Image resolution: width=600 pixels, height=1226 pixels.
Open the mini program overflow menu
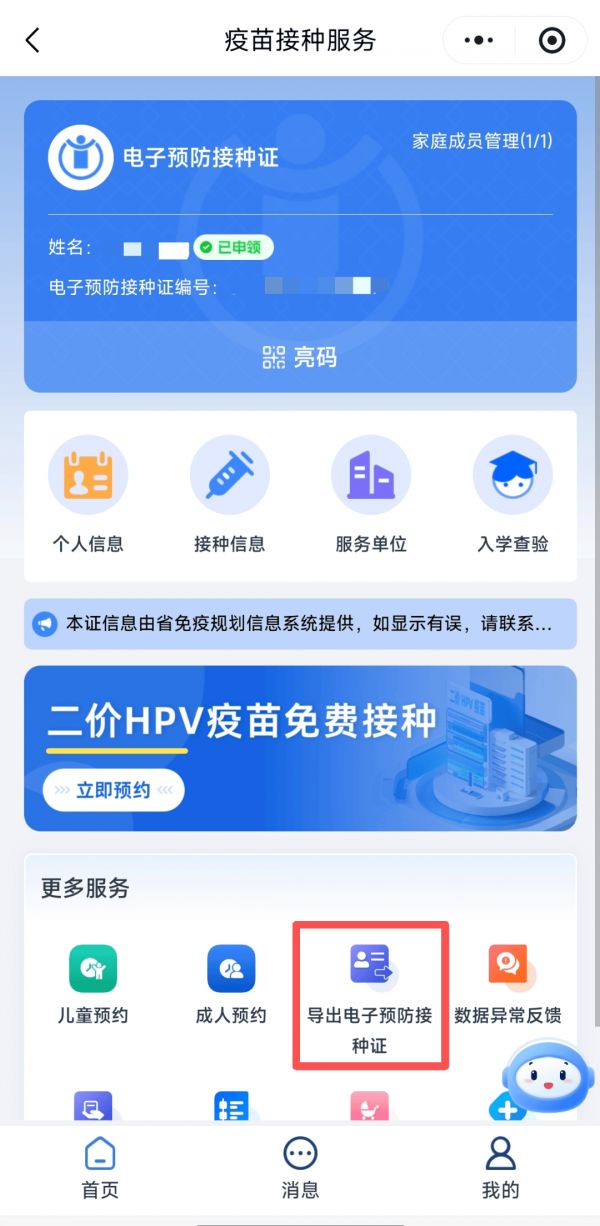coord(479,40)
